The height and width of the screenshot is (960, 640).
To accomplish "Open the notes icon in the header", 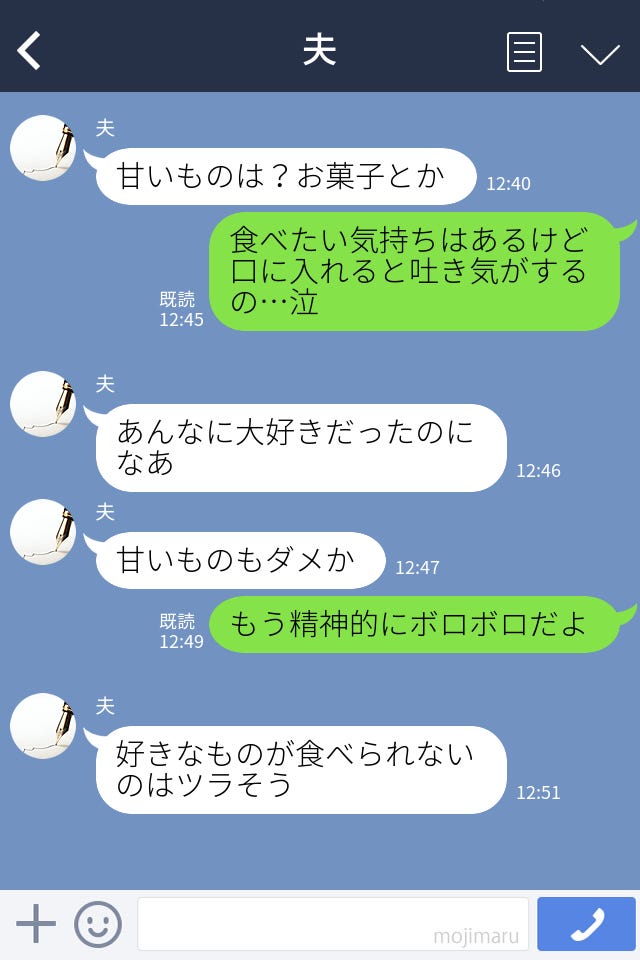I will coord(524,52).
